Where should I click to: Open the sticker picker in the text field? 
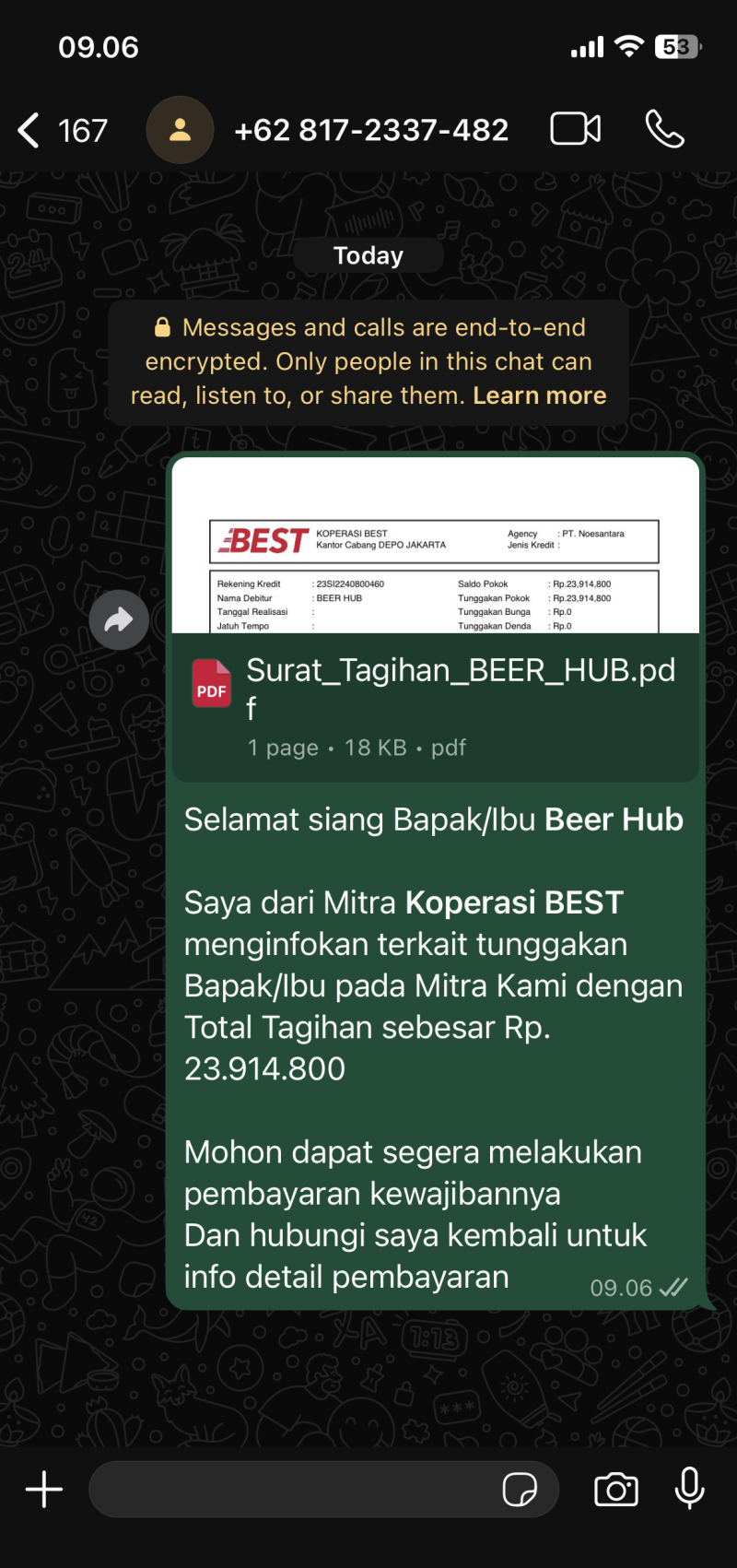point(522,1490)
